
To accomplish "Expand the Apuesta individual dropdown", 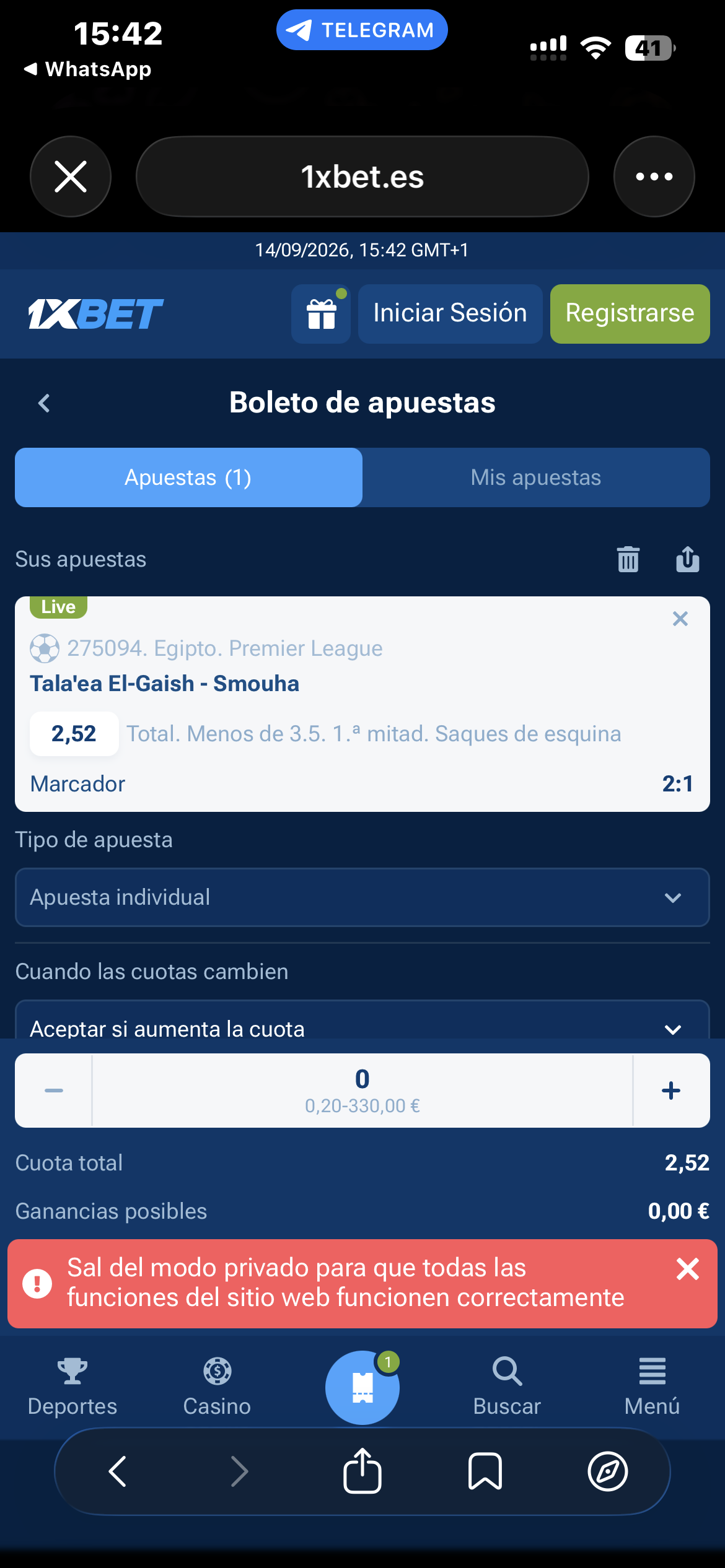I will (362, 897).
